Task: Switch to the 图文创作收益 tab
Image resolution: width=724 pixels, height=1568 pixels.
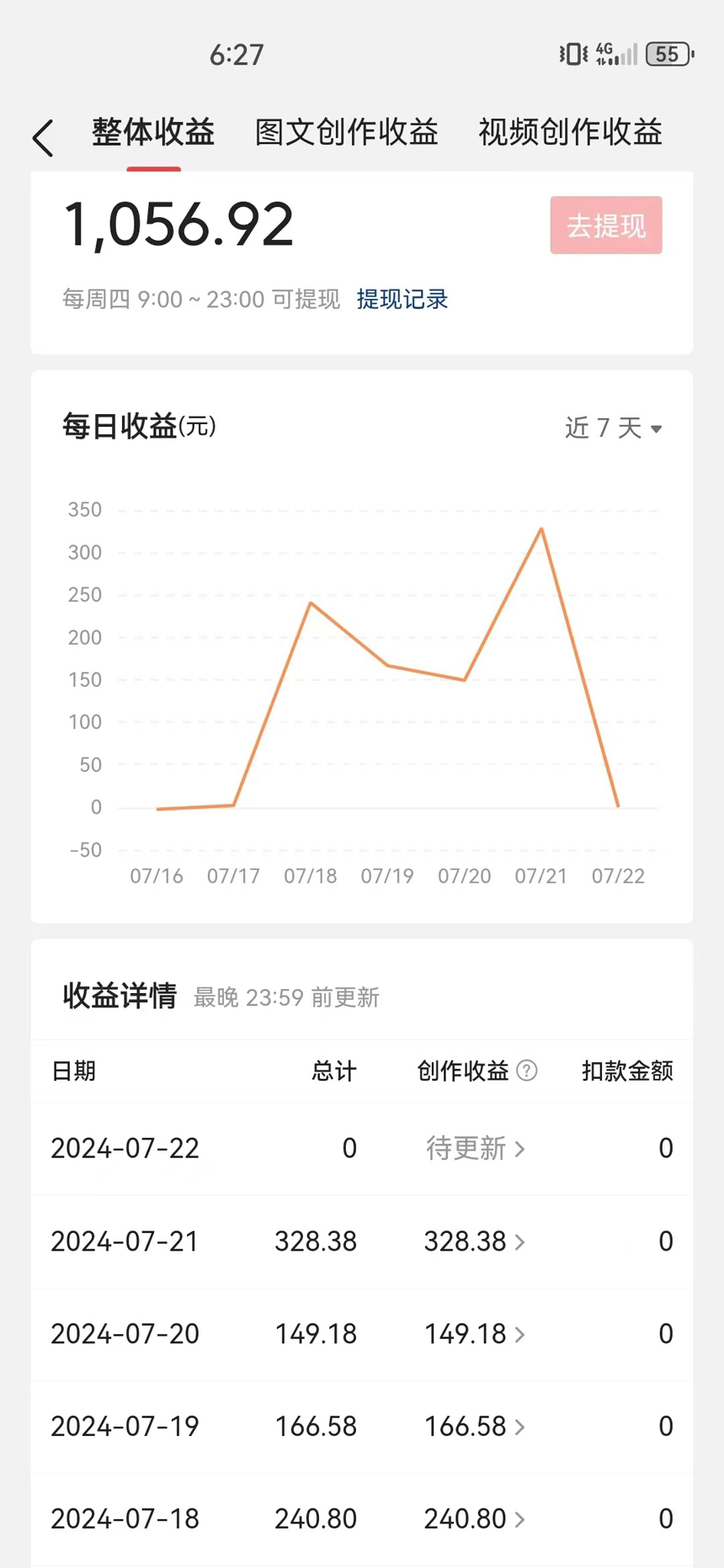Action: (346, 132)
